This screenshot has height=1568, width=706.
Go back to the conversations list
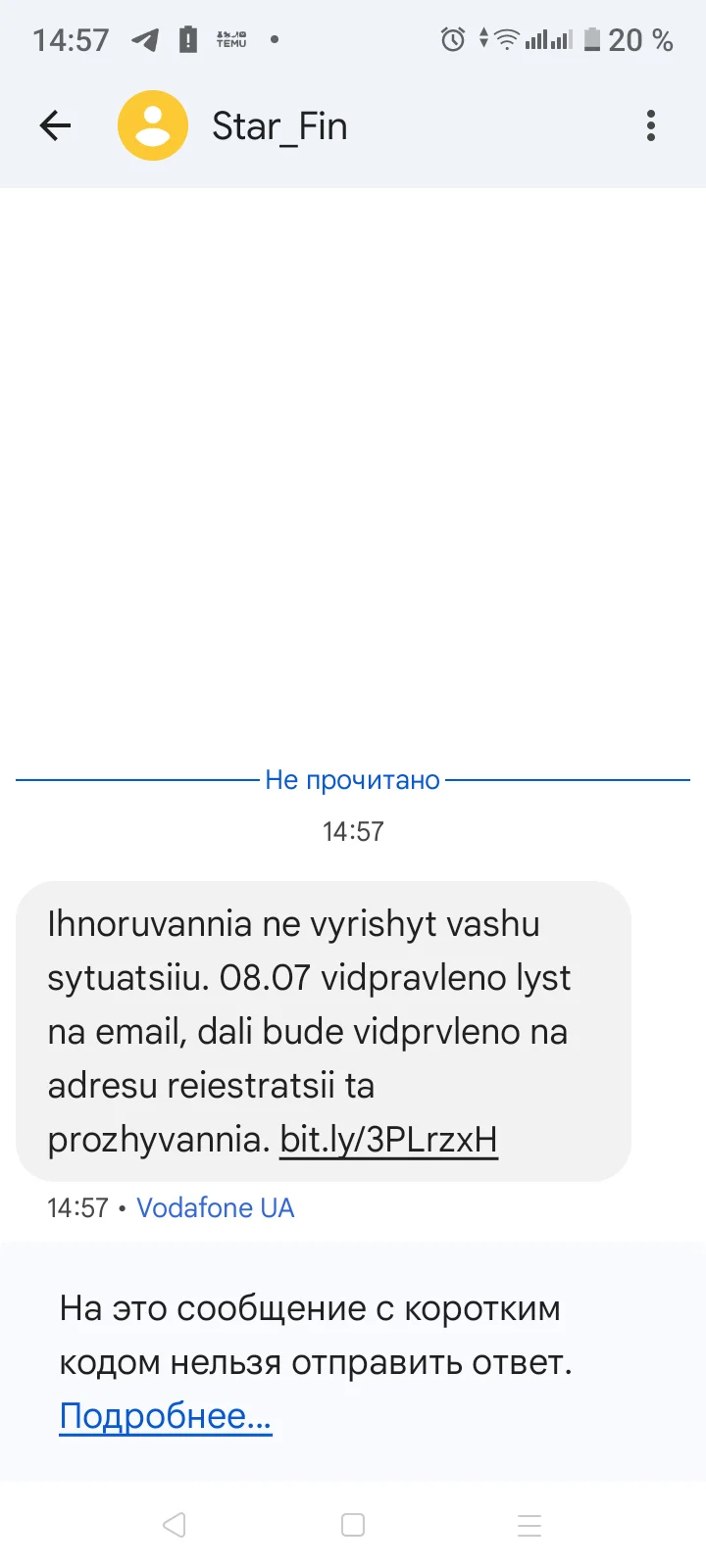pos(55,125)
